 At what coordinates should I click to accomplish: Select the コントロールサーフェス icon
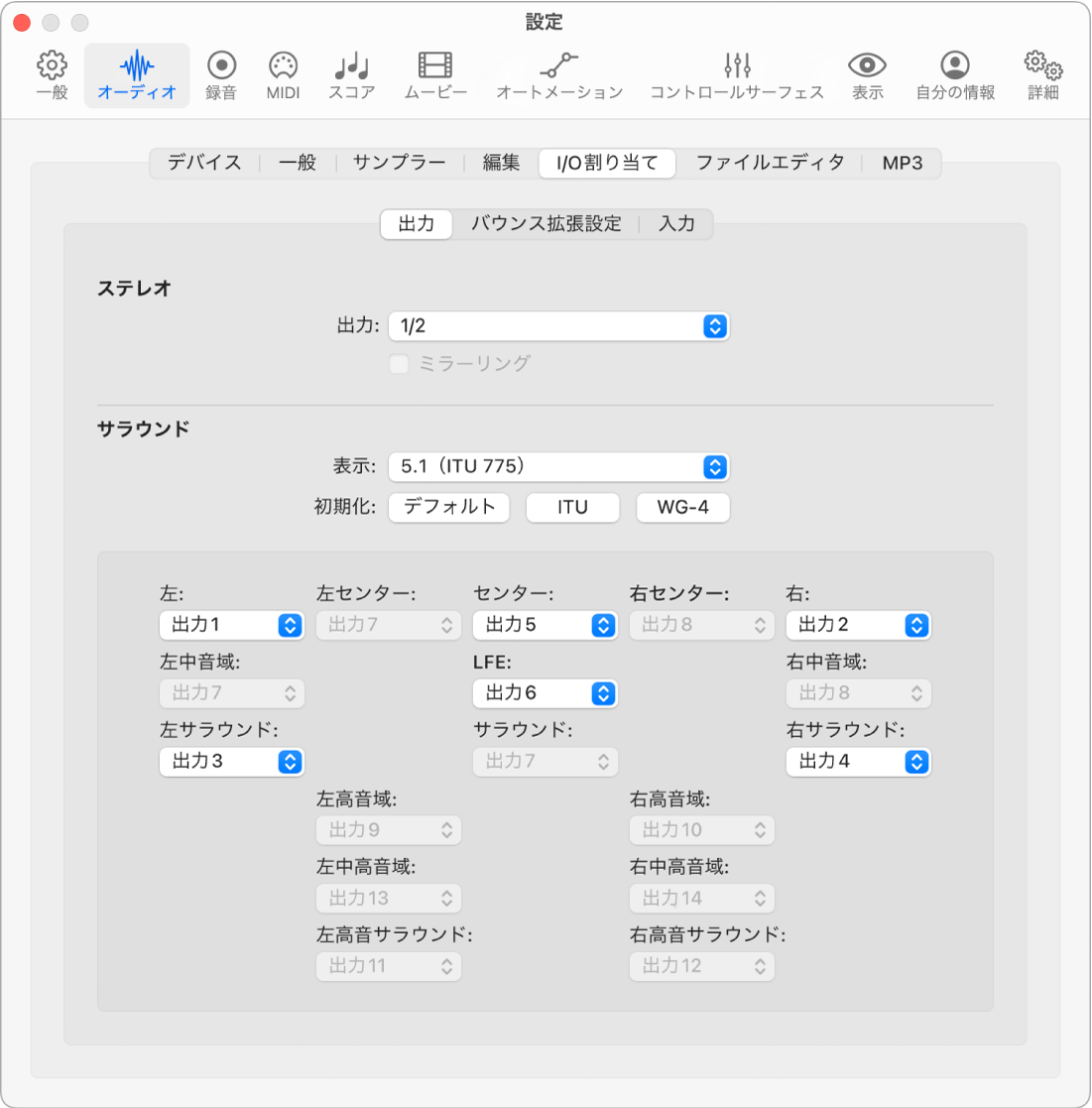(735, 74)
